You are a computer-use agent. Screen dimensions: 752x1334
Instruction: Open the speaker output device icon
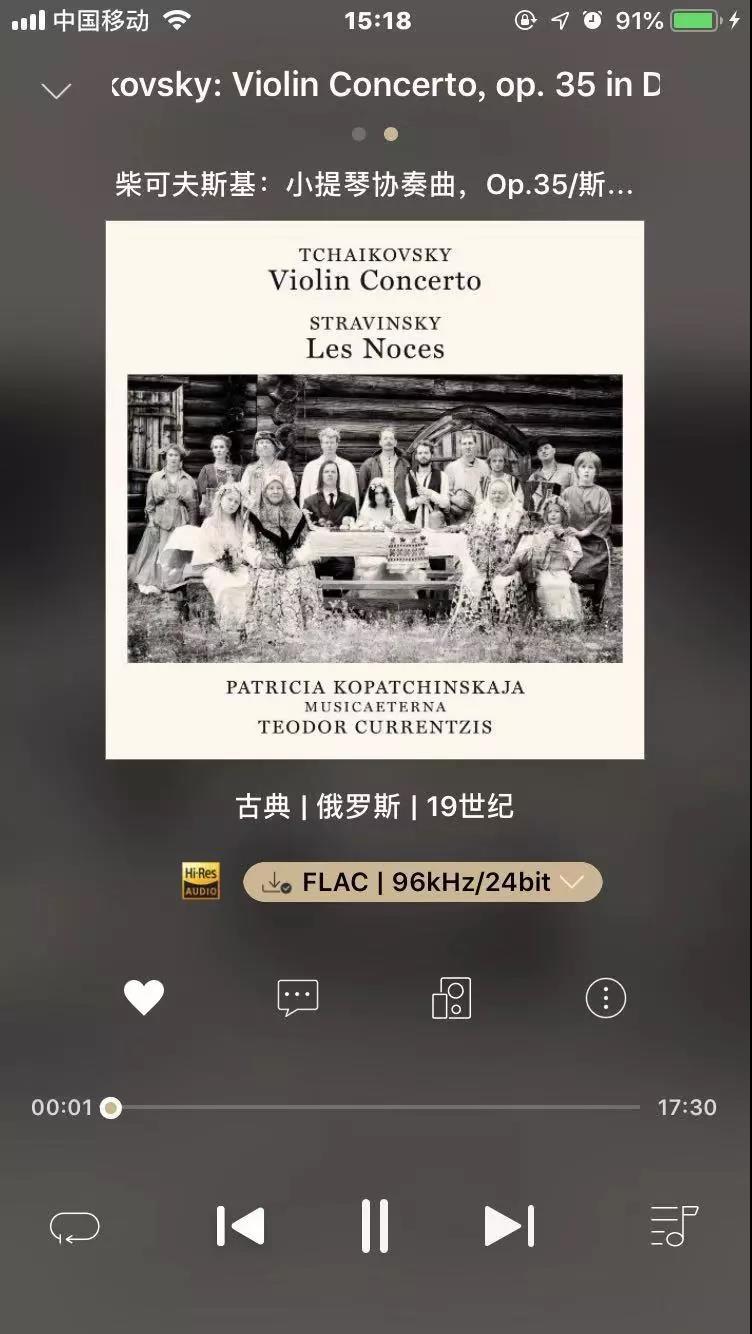[x=451, y=998]
